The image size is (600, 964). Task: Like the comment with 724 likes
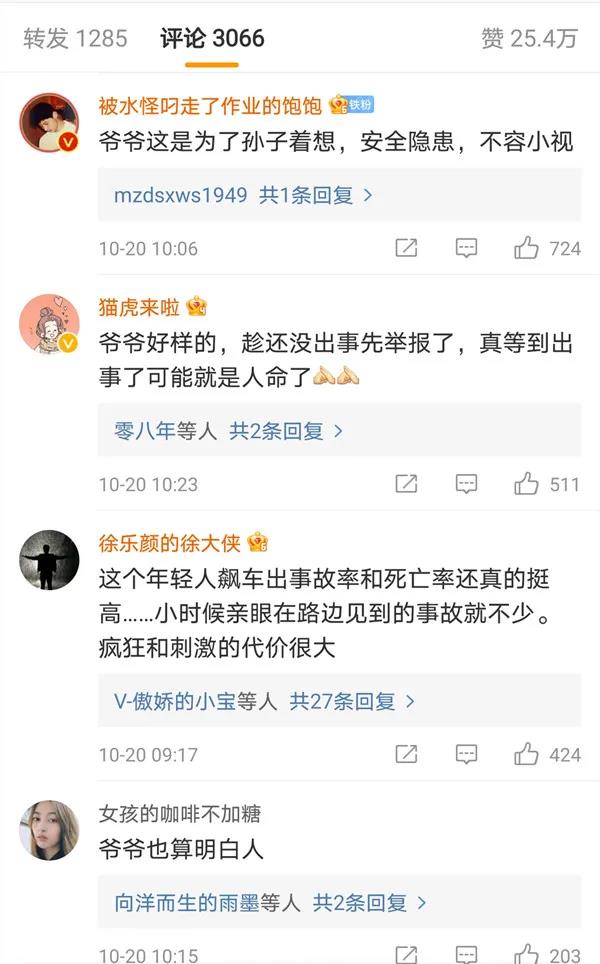pyautogui.click(x=527, y=248)
